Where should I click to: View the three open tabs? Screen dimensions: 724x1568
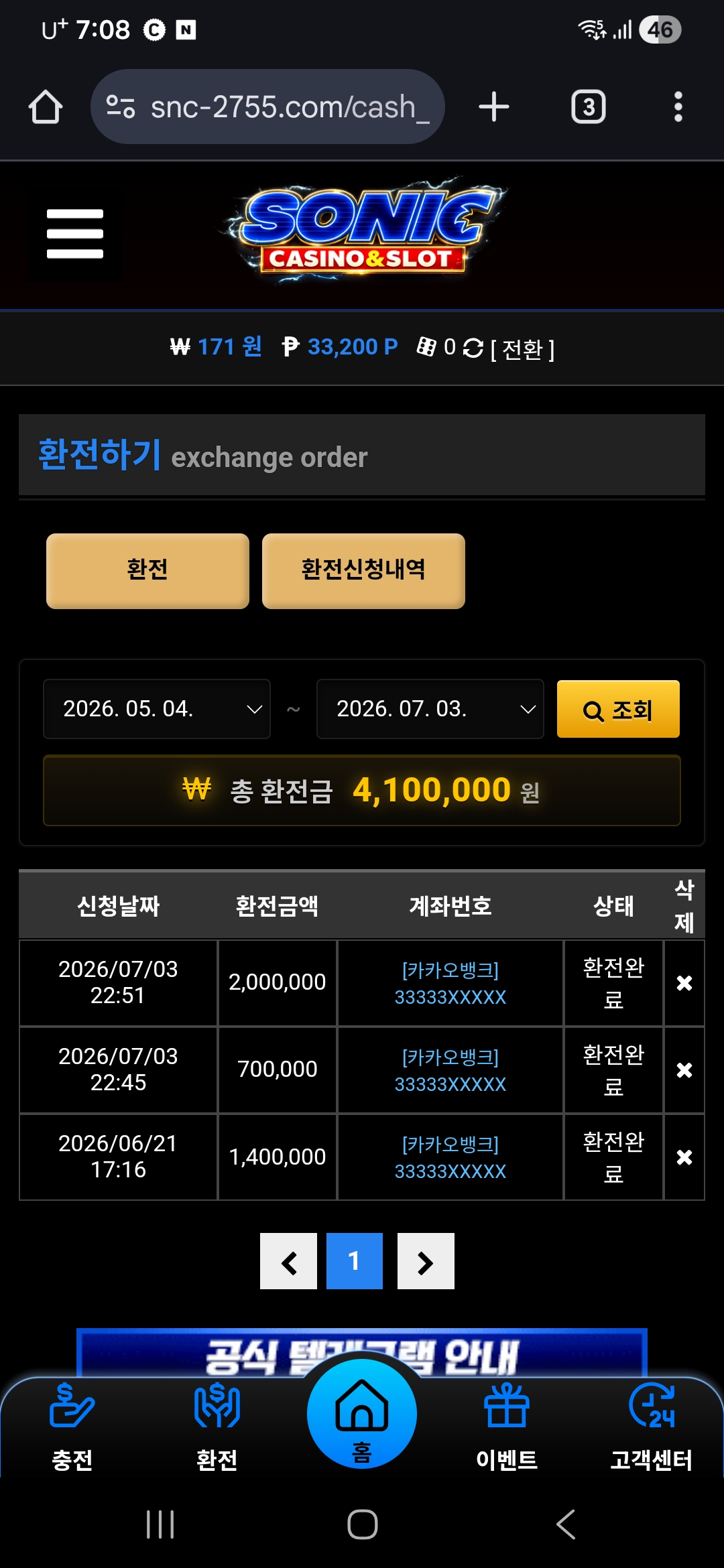(x=589, y=107)
